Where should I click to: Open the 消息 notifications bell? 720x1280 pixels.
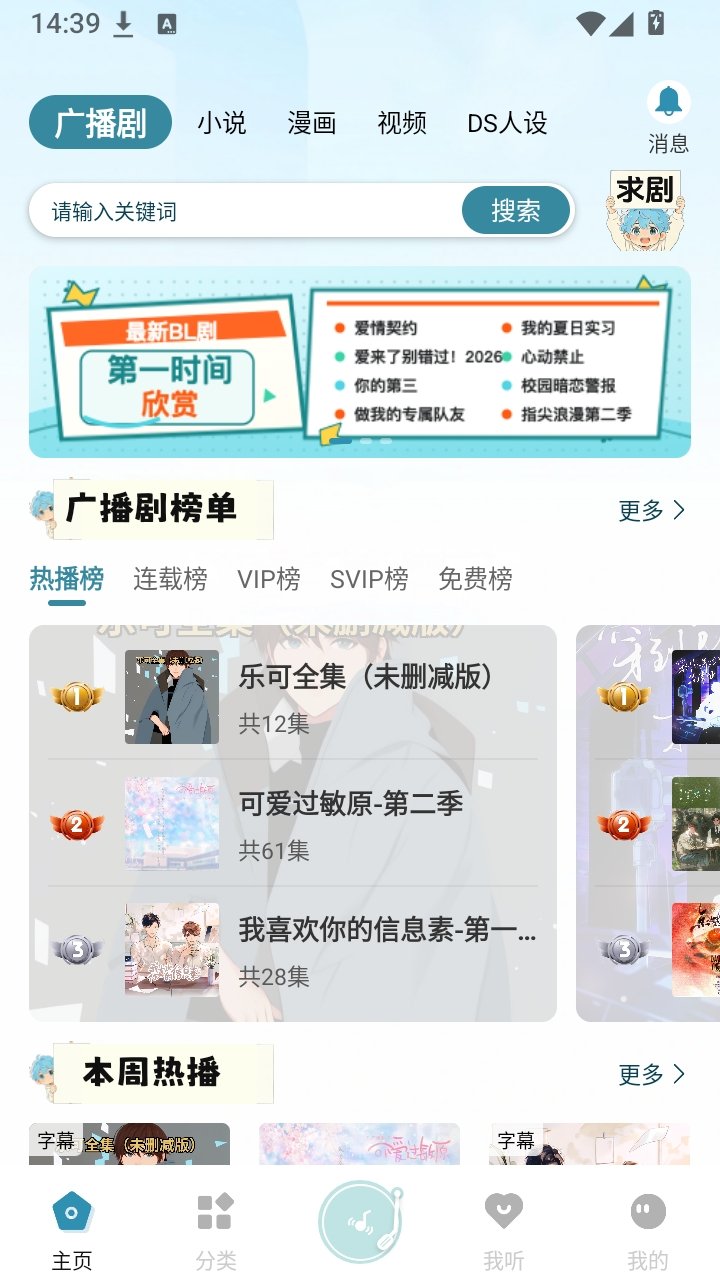[668, 117]
